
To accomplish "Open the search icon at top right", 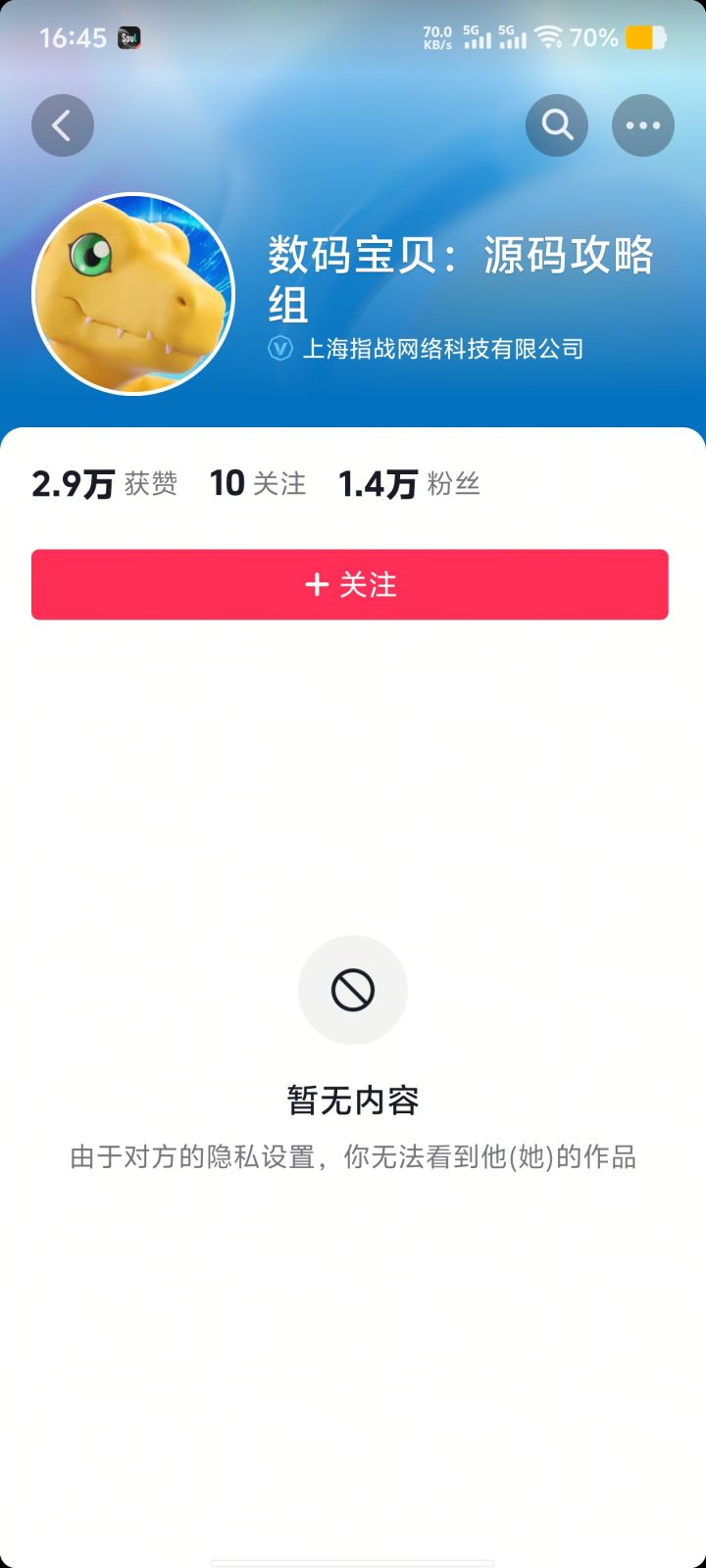I will click(x=556, y=125).
